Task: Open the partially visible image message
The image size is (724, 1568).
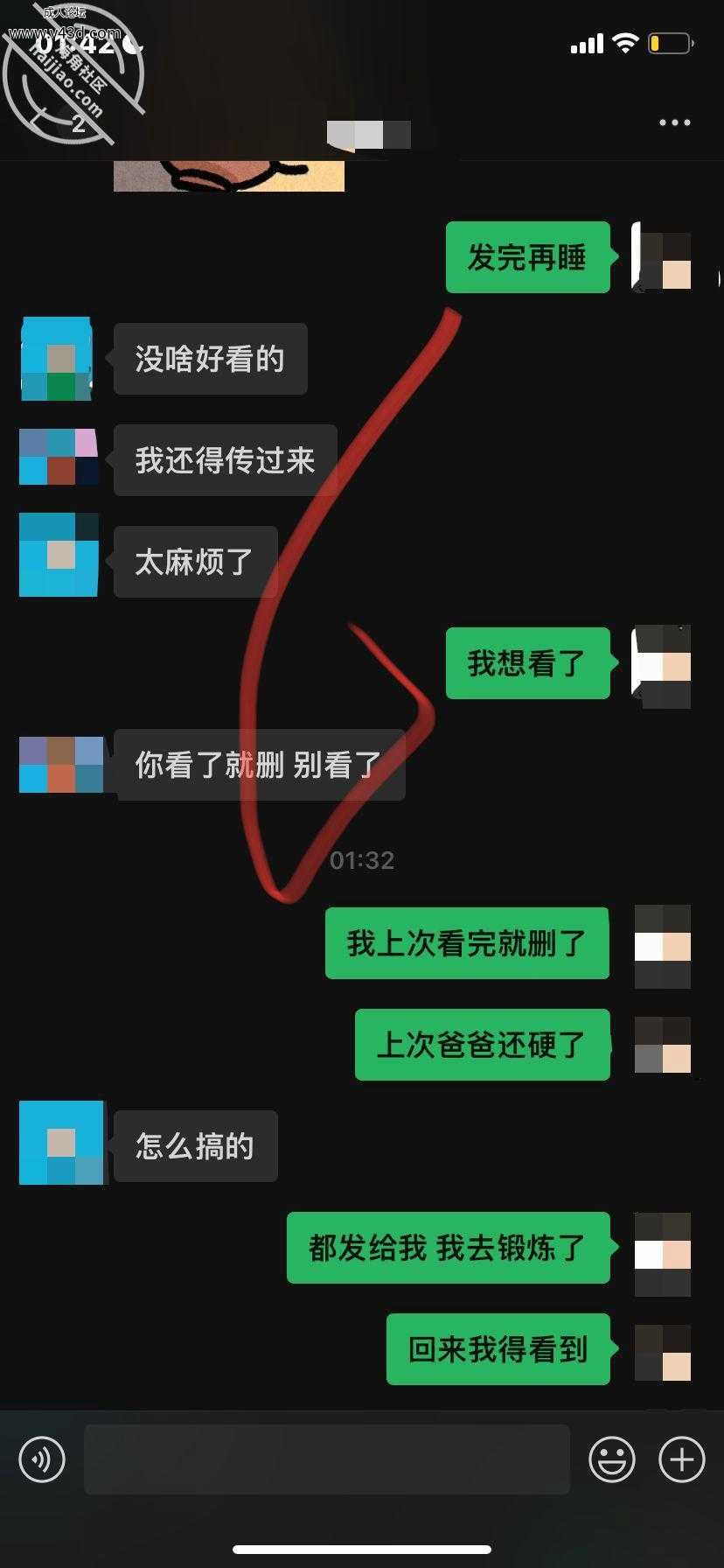Action: click(x=228, y=176)
